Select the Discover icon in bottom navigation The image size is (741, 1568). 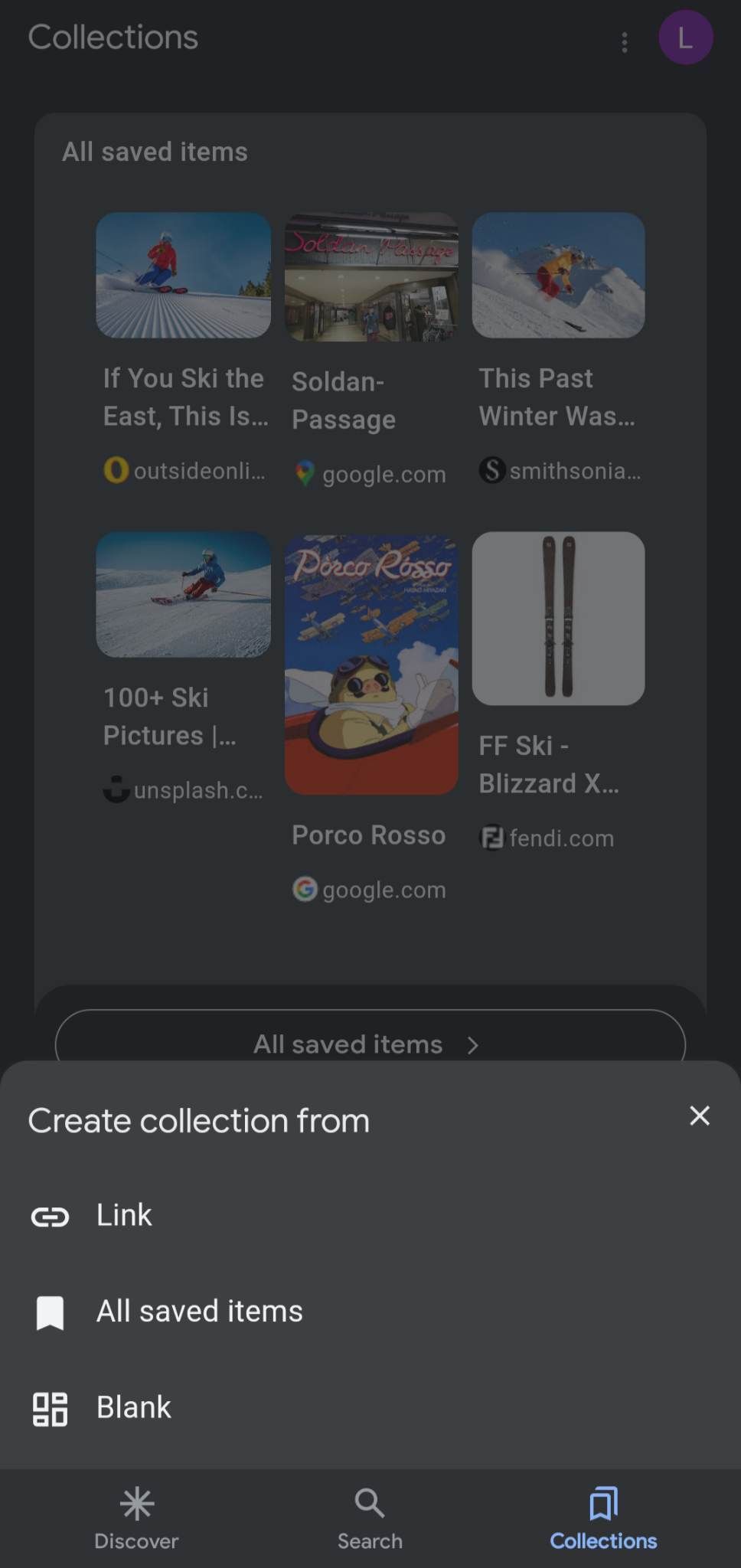[x=136, y=1504]
